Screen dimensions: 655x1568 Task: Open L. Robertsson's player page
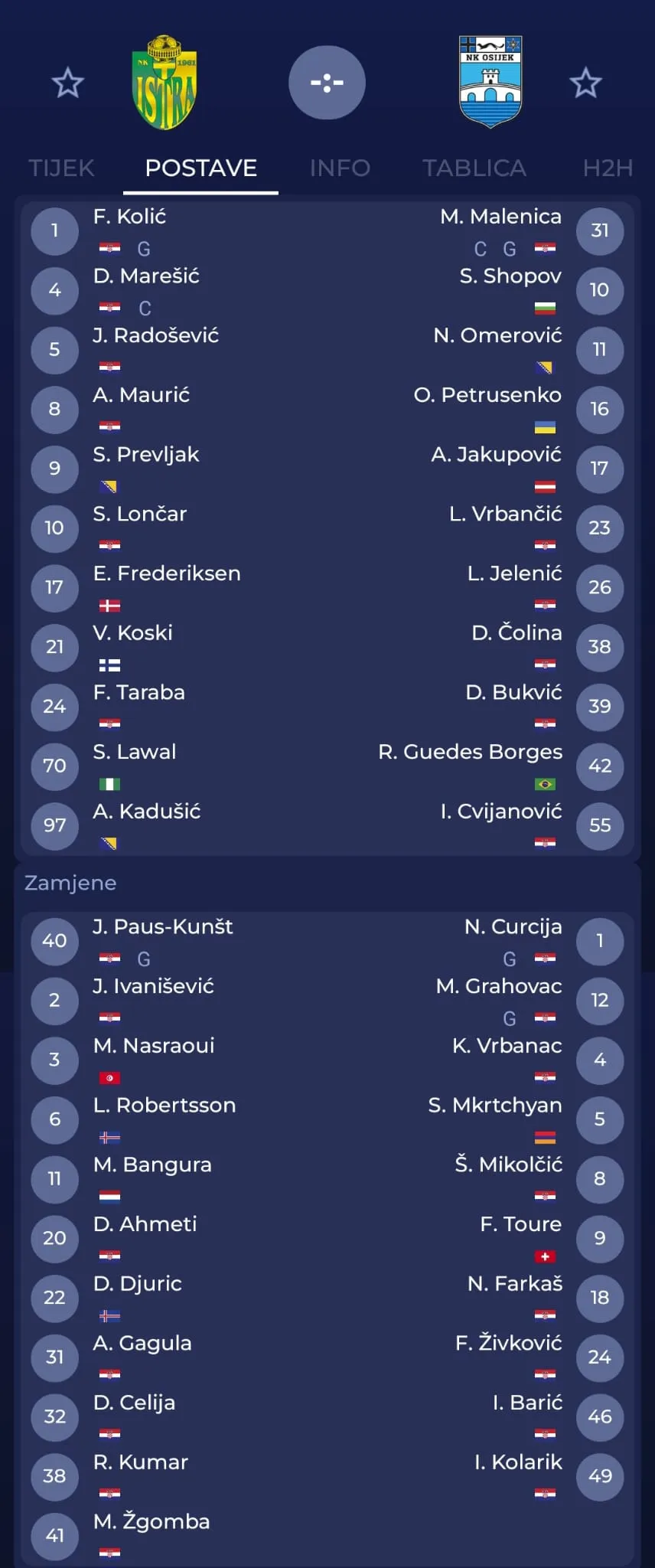tap(165, 1106)
